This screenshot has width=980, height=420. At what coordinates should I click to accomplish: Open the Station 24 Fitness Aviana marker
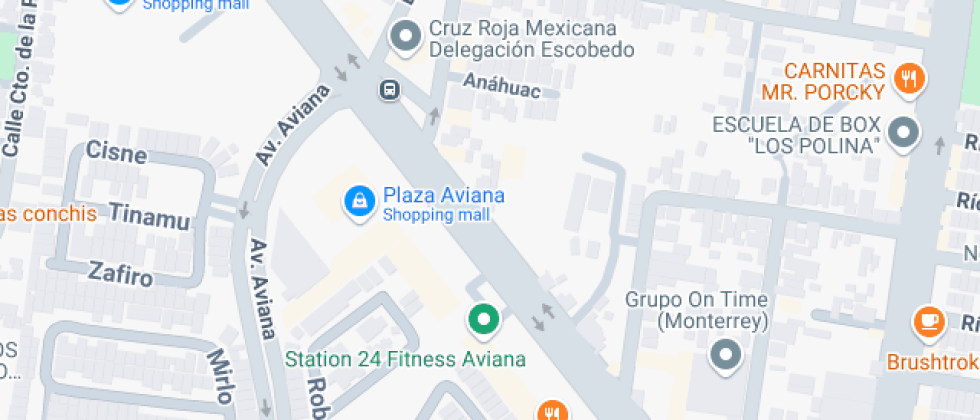click(x=484, y=320)
